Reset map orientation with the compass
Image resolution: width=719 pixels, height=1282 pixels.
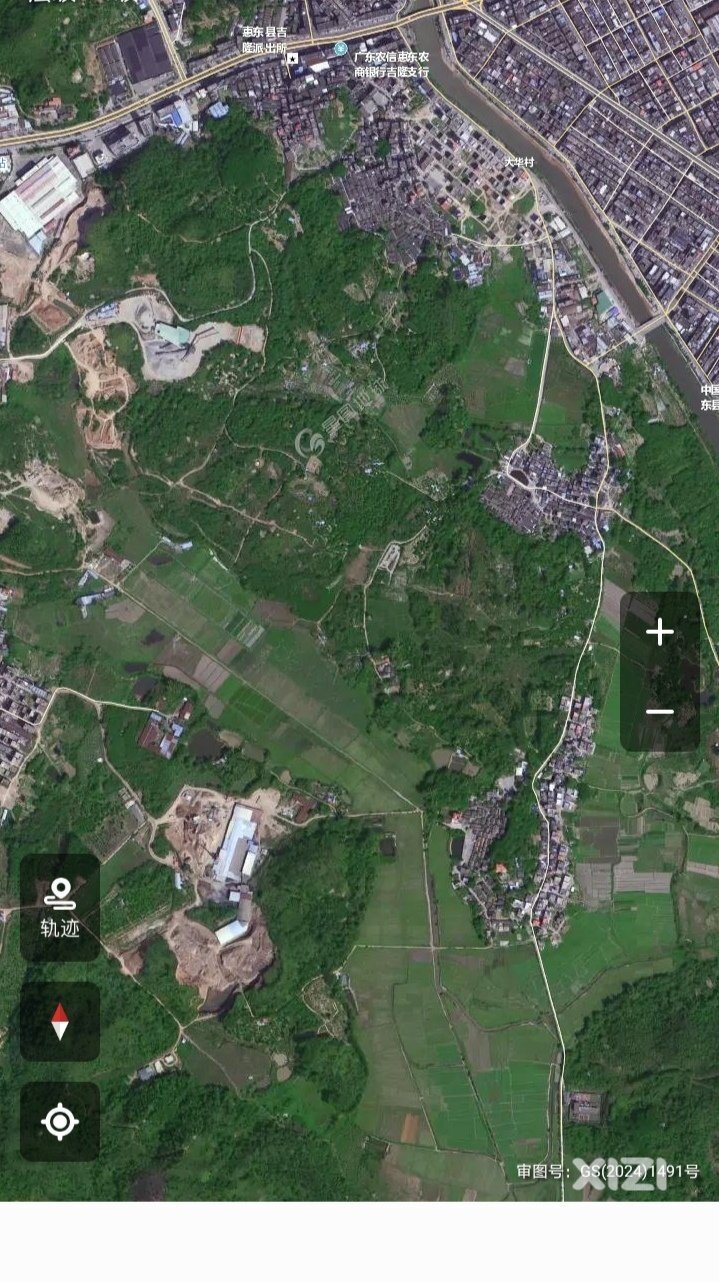(60, 1021)
